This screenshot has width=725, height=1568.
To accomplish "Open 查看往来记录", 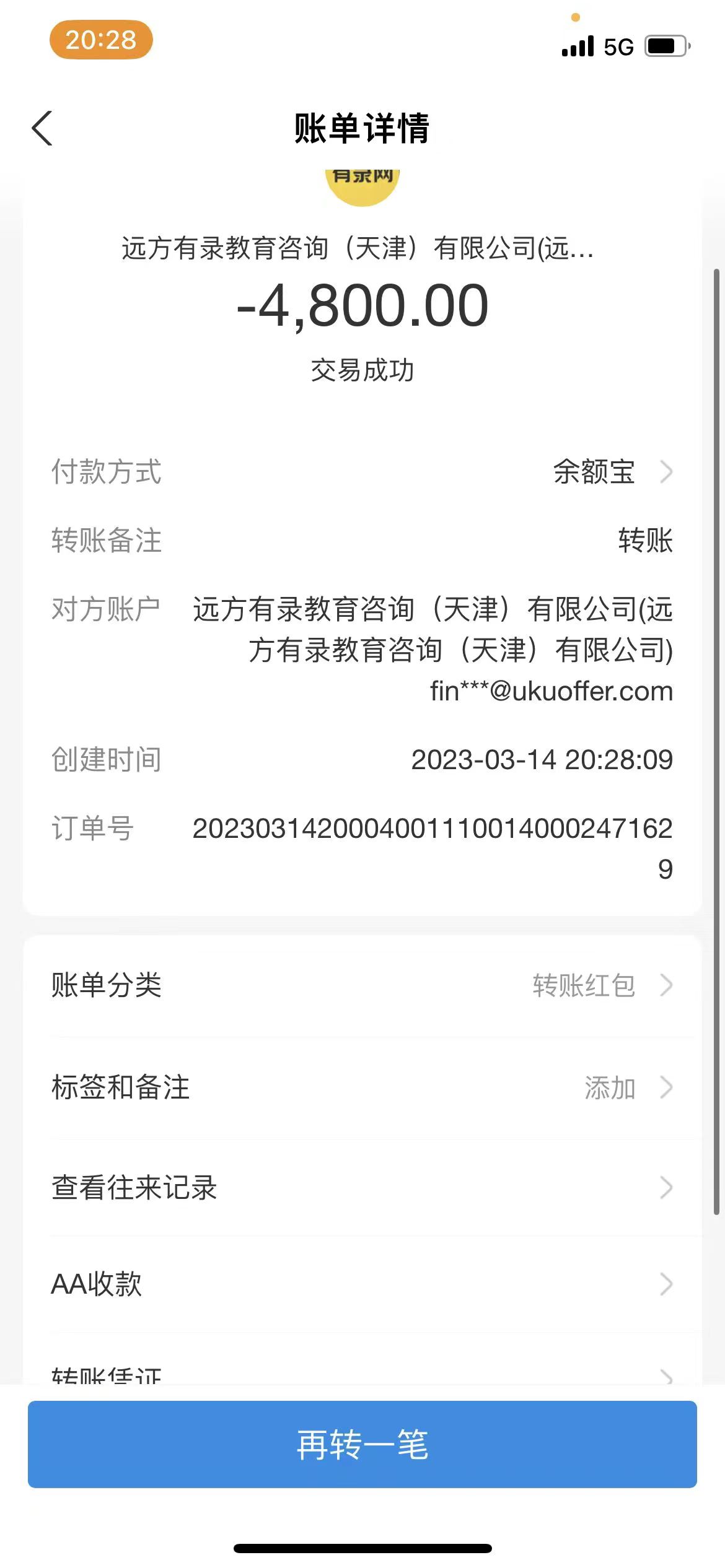I will click(362, 1188).
